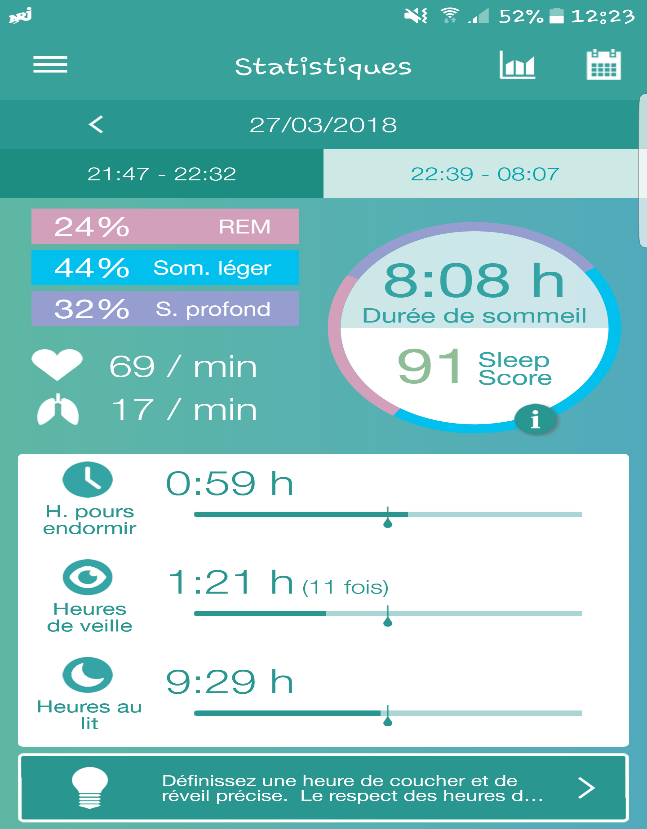
Task: Go to the previous date
Action: coord(96,125)
